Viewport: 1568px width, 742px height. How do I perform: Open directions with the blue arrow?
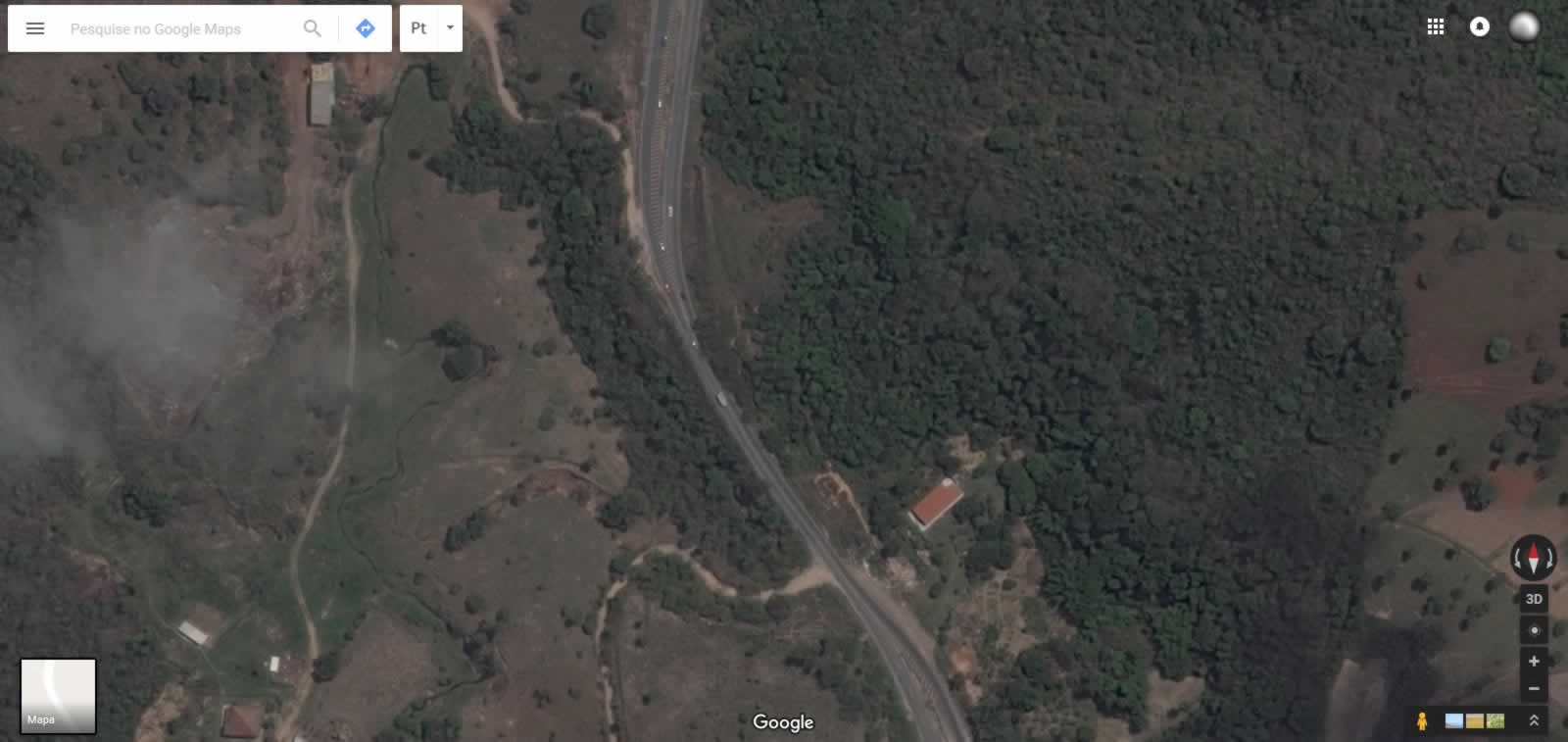(x=366, y=28)
